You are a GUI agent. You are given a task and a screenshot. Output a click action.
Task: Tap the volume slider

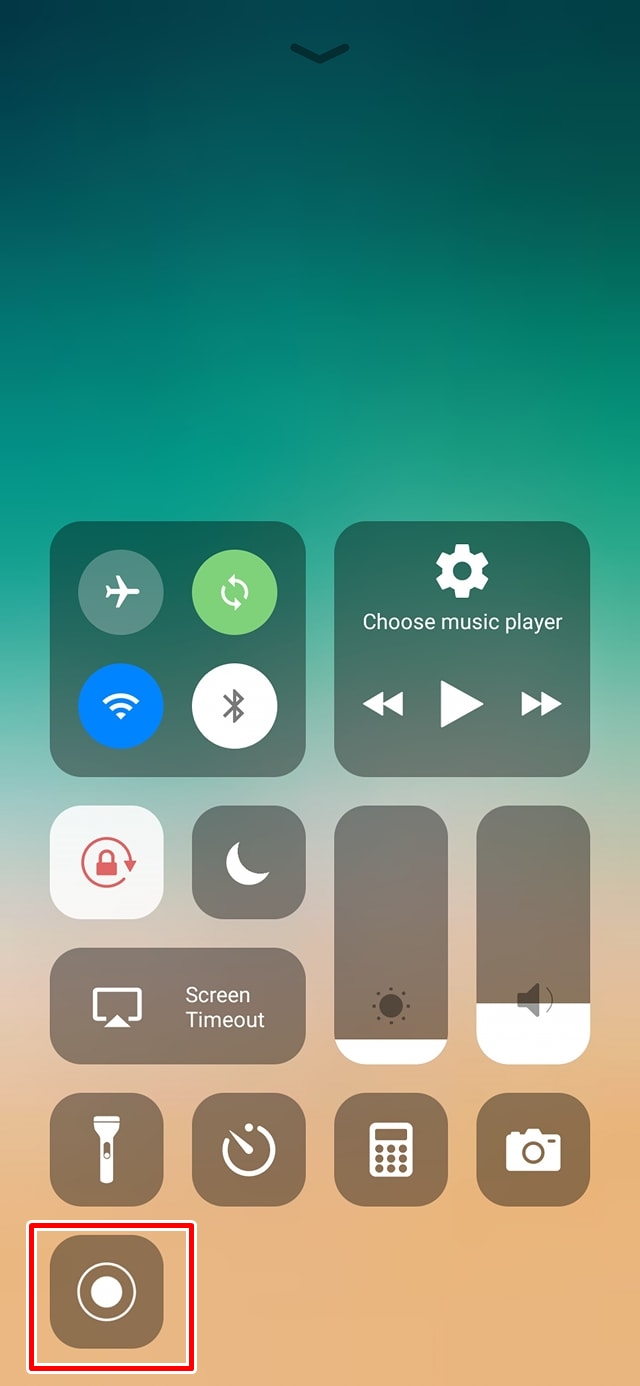coord(533,935)
